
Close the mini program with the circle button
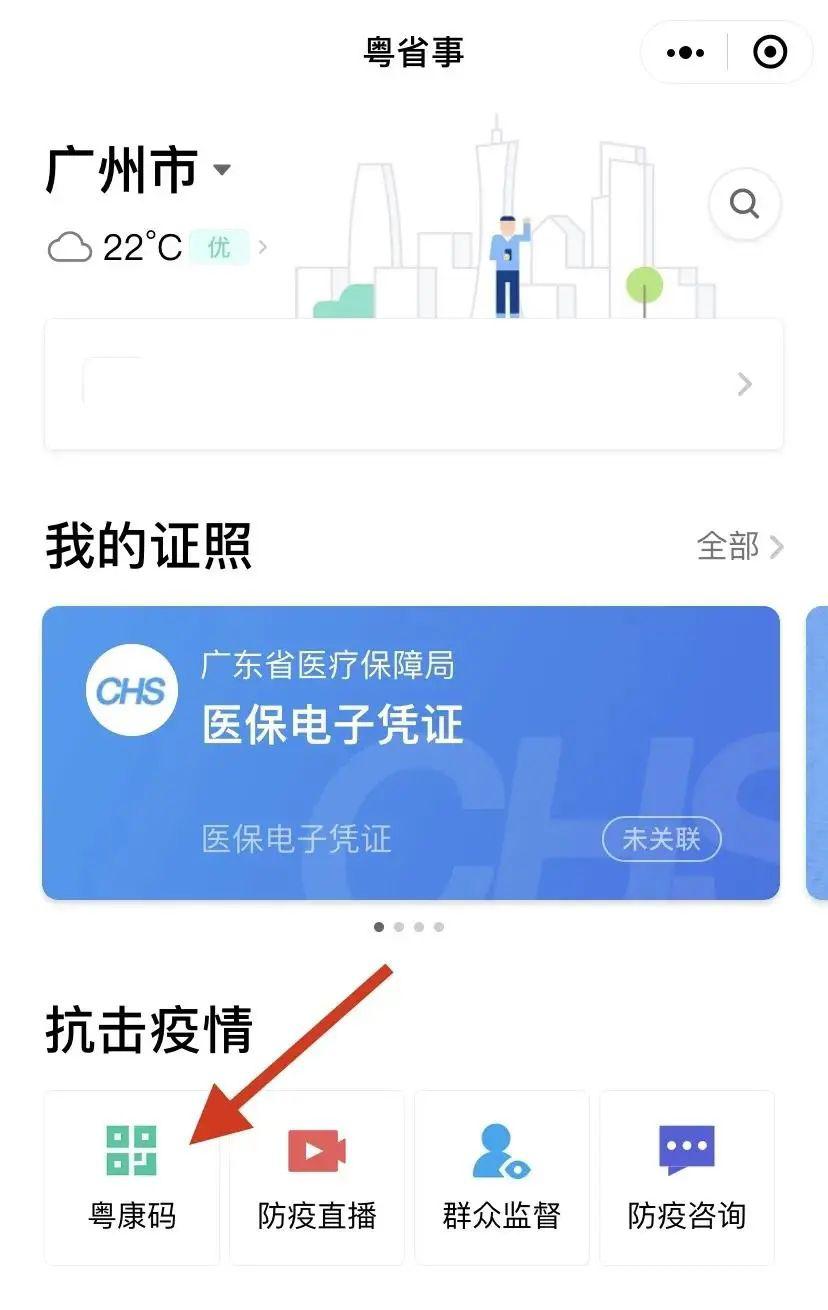(x=769, y=52)
